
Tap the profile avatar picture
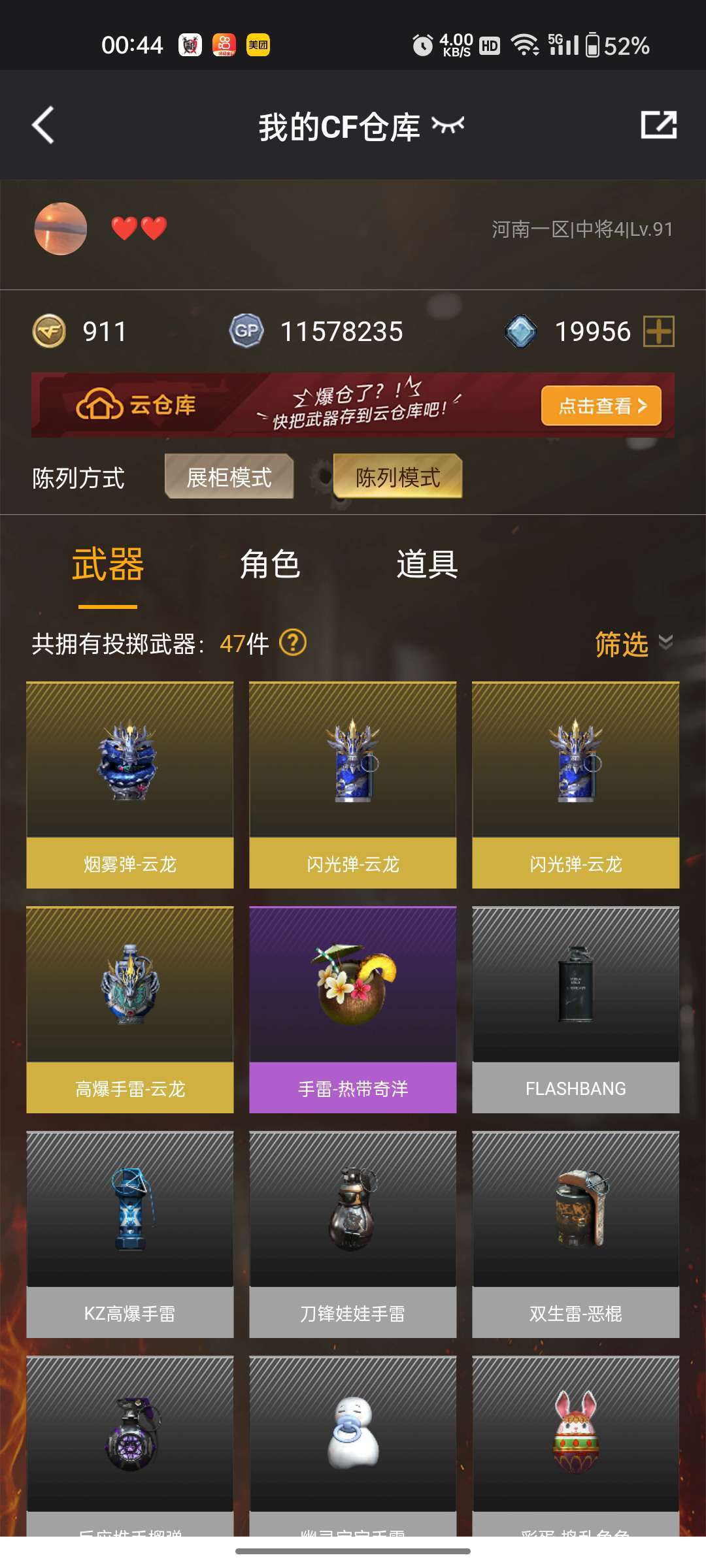(61, 229)
